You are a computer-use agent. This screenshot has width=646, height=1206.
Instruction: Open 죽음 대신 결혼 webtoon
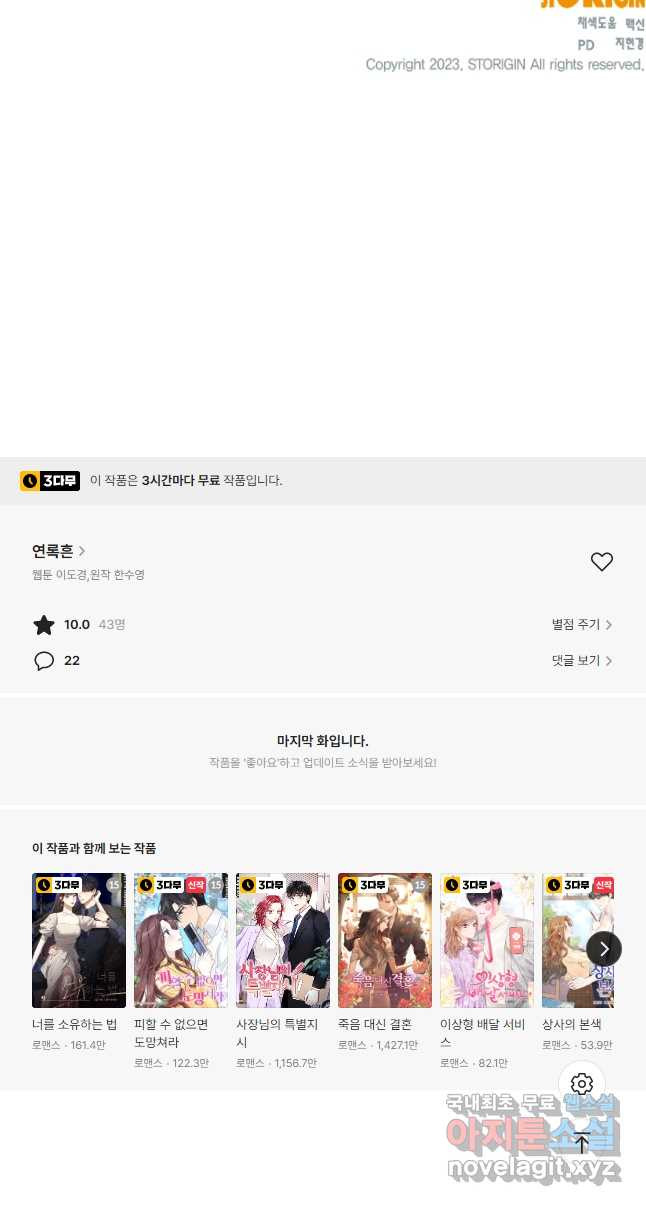[385, 940]
